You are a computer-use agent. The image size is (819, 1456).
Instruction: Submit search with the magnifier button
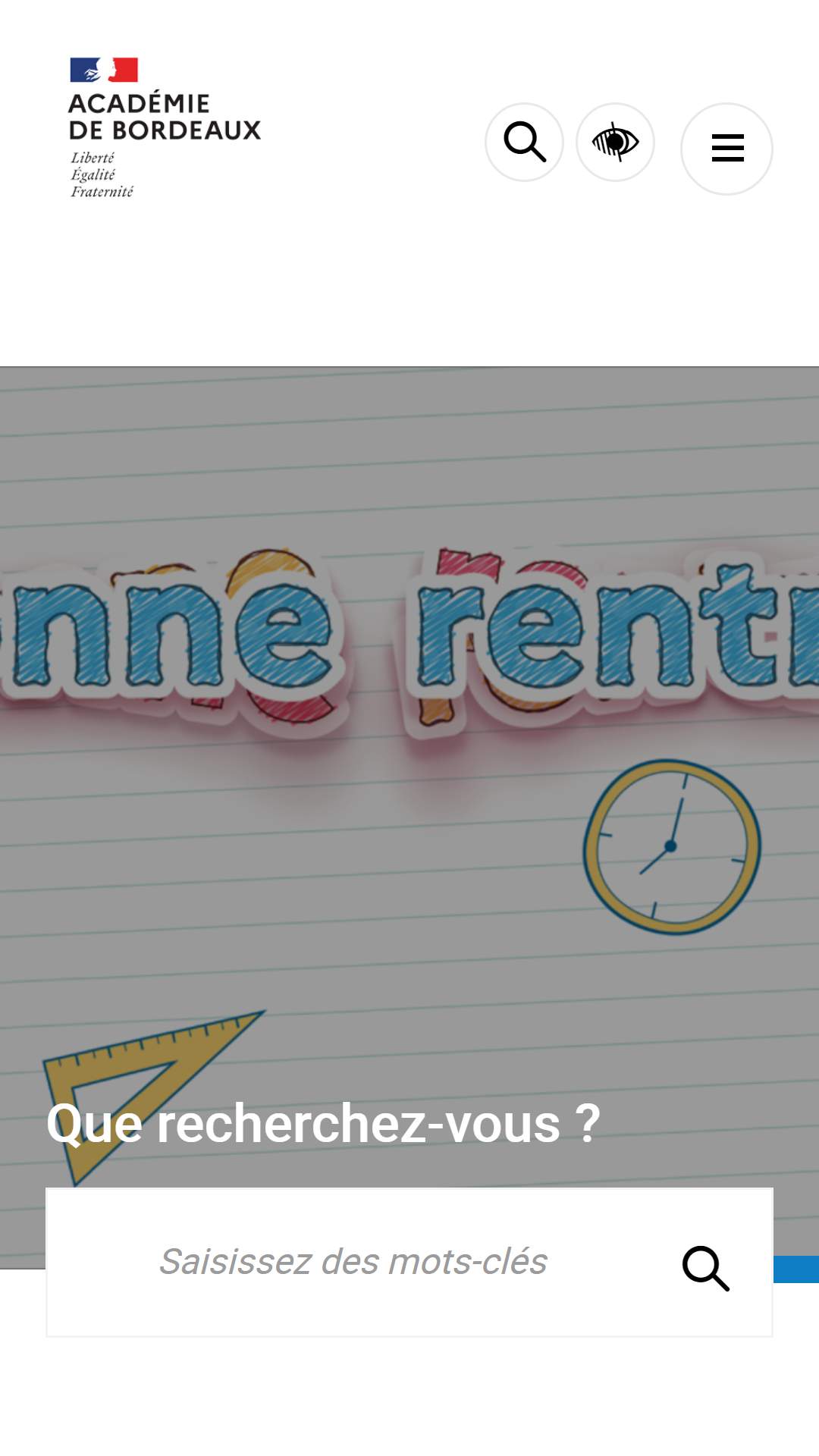(x=705, y=1268)
